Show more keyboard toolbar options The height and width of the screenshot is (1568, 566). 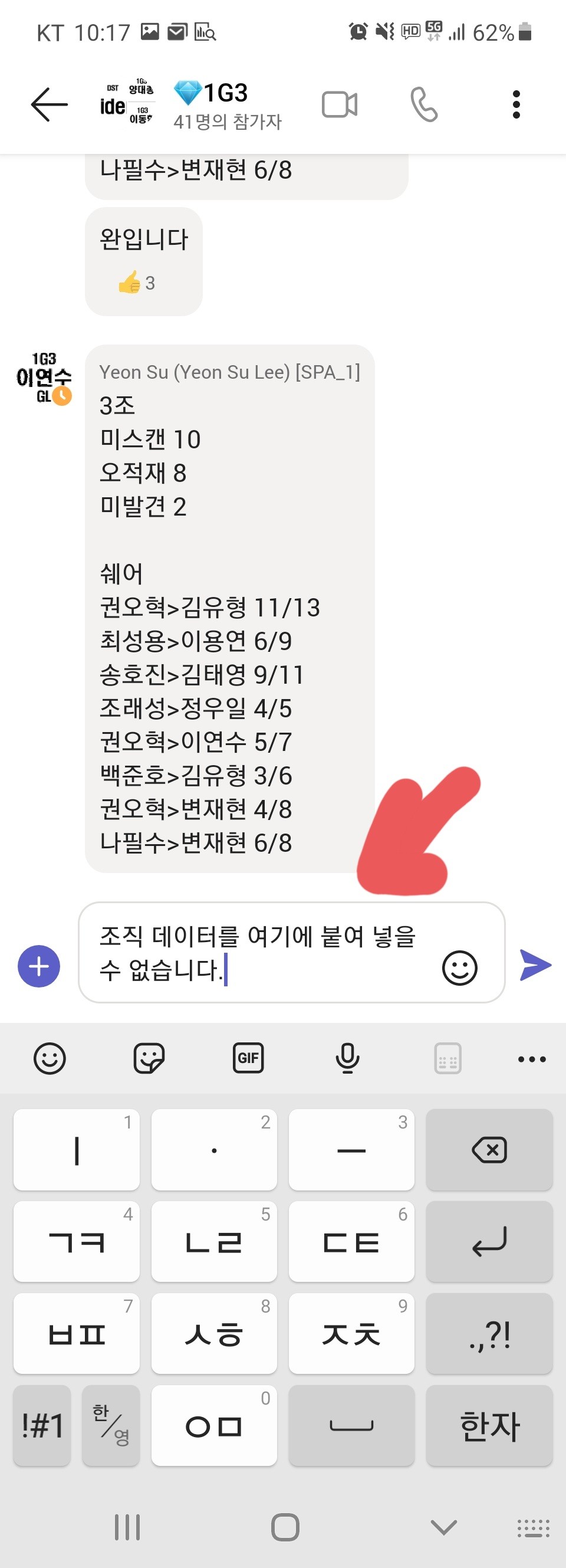pos(531,1059)
